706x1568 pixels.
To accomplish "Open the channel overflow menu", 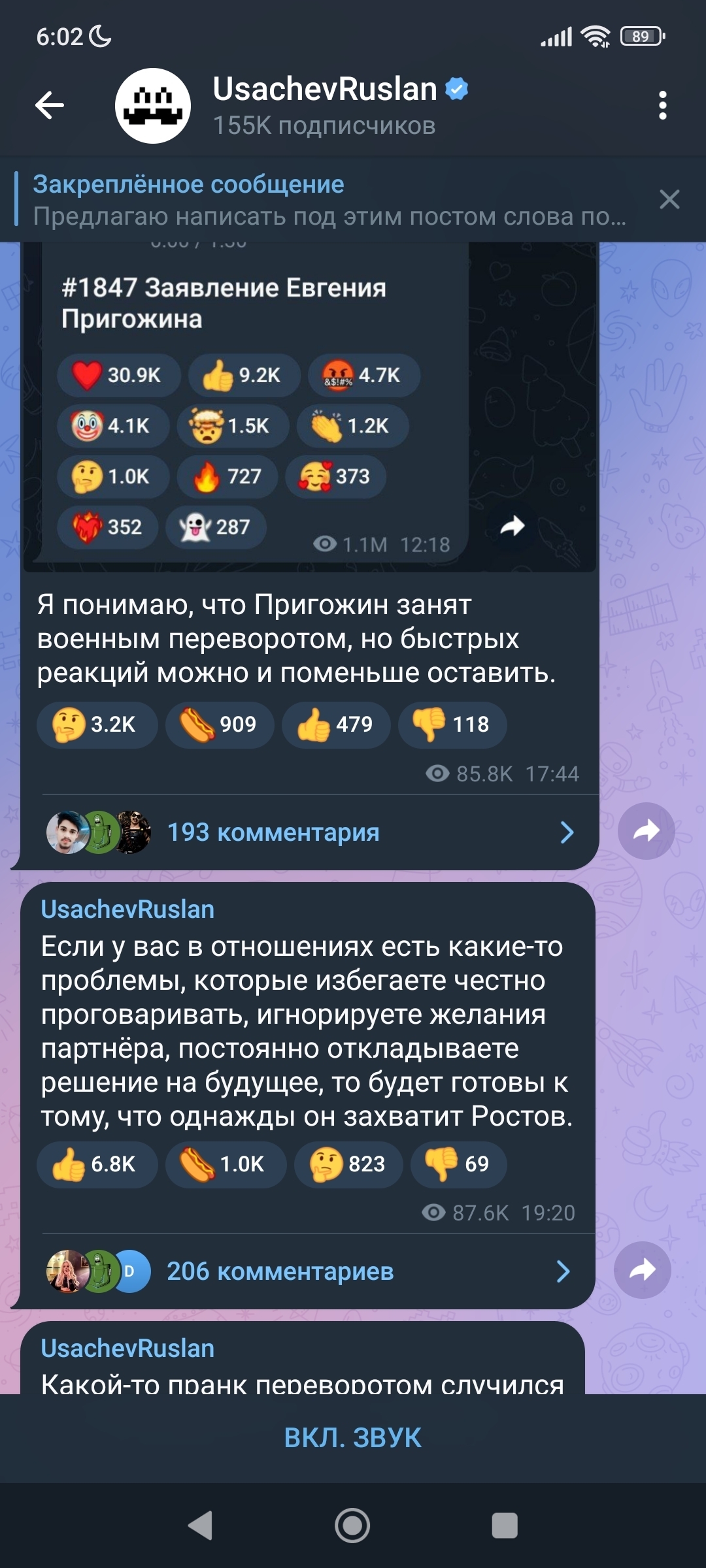I will (662, 105).
